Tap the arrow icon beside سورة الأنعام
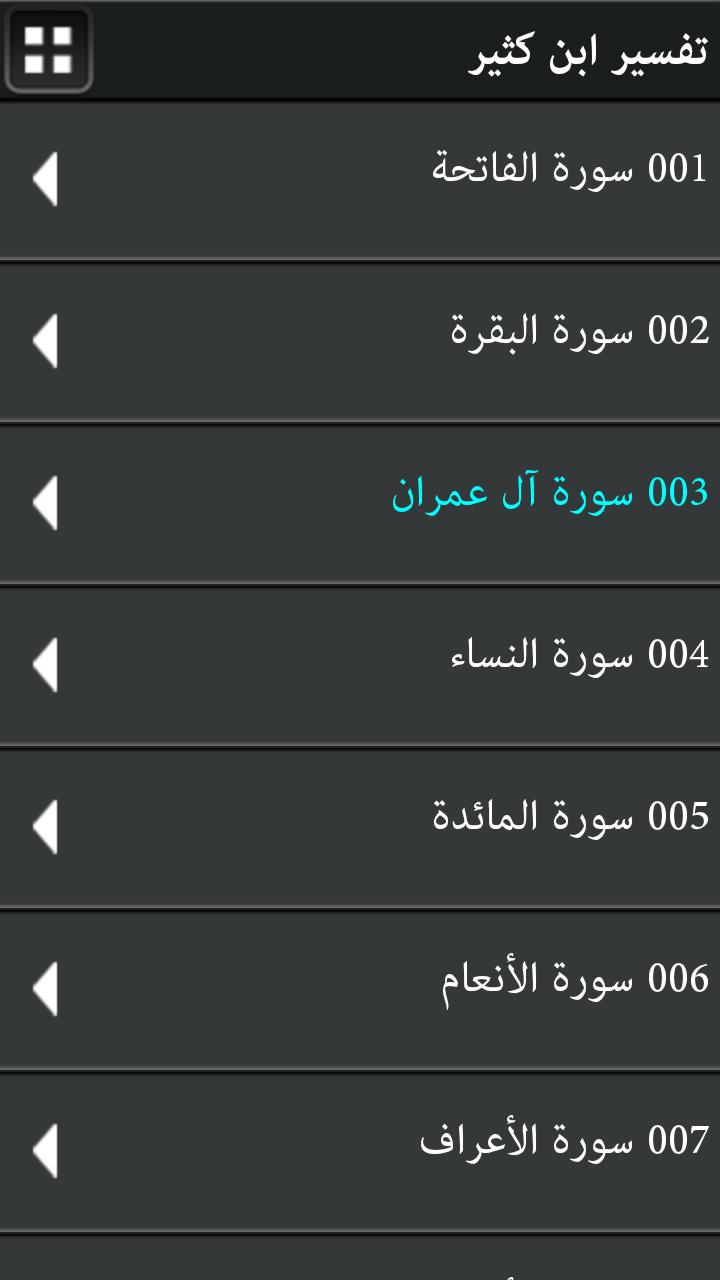Screen dimensions: 720x1280 (x=45, y=990)
